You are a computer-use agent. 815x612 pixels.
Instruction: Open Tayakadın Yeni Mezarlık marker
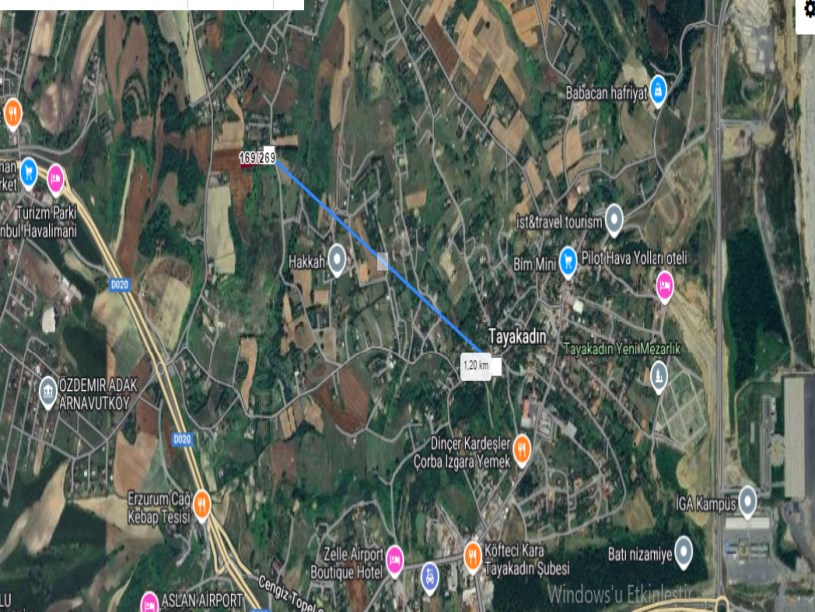[658, 375]
